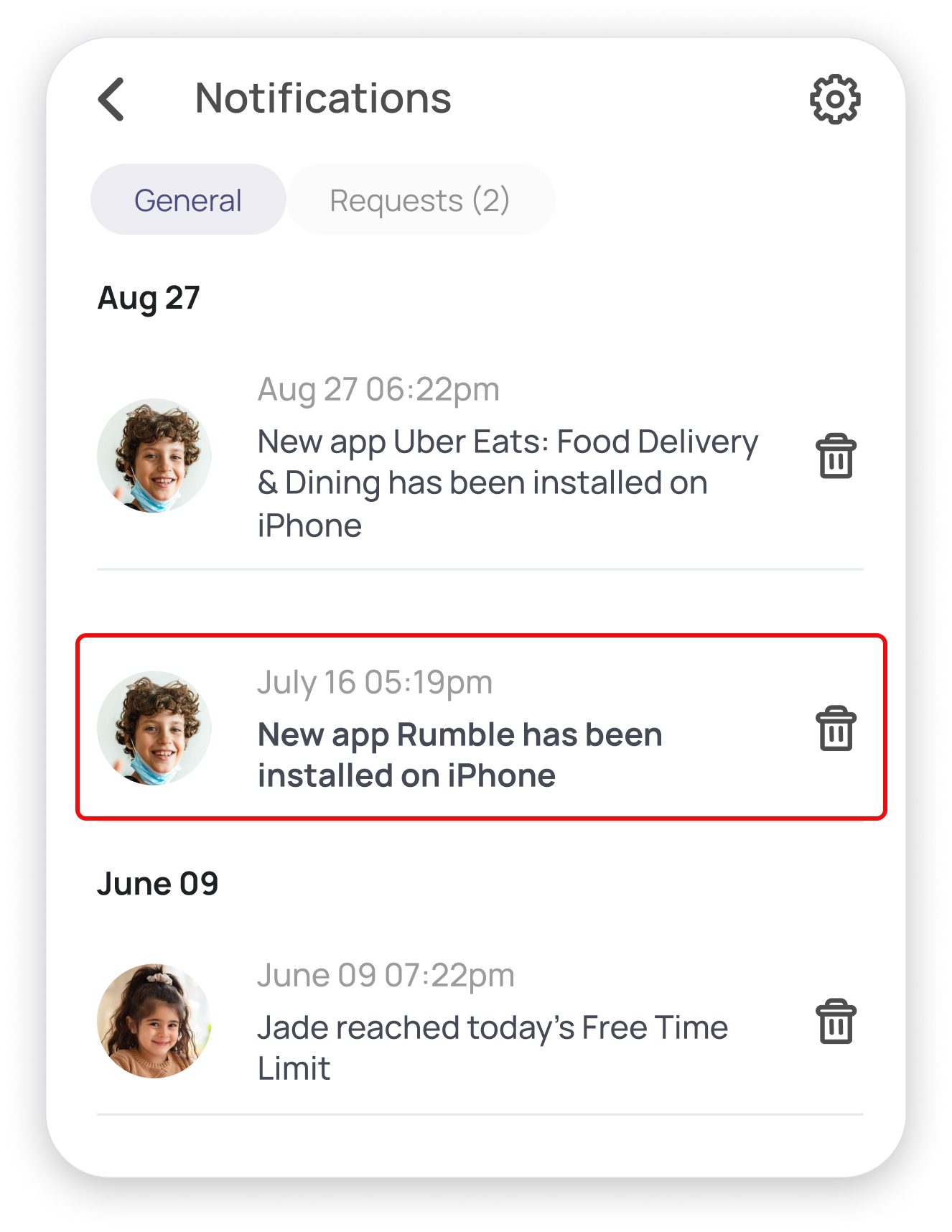952x1232 pixels.
Task: Switch to the General tab
Action: (188, 200)
